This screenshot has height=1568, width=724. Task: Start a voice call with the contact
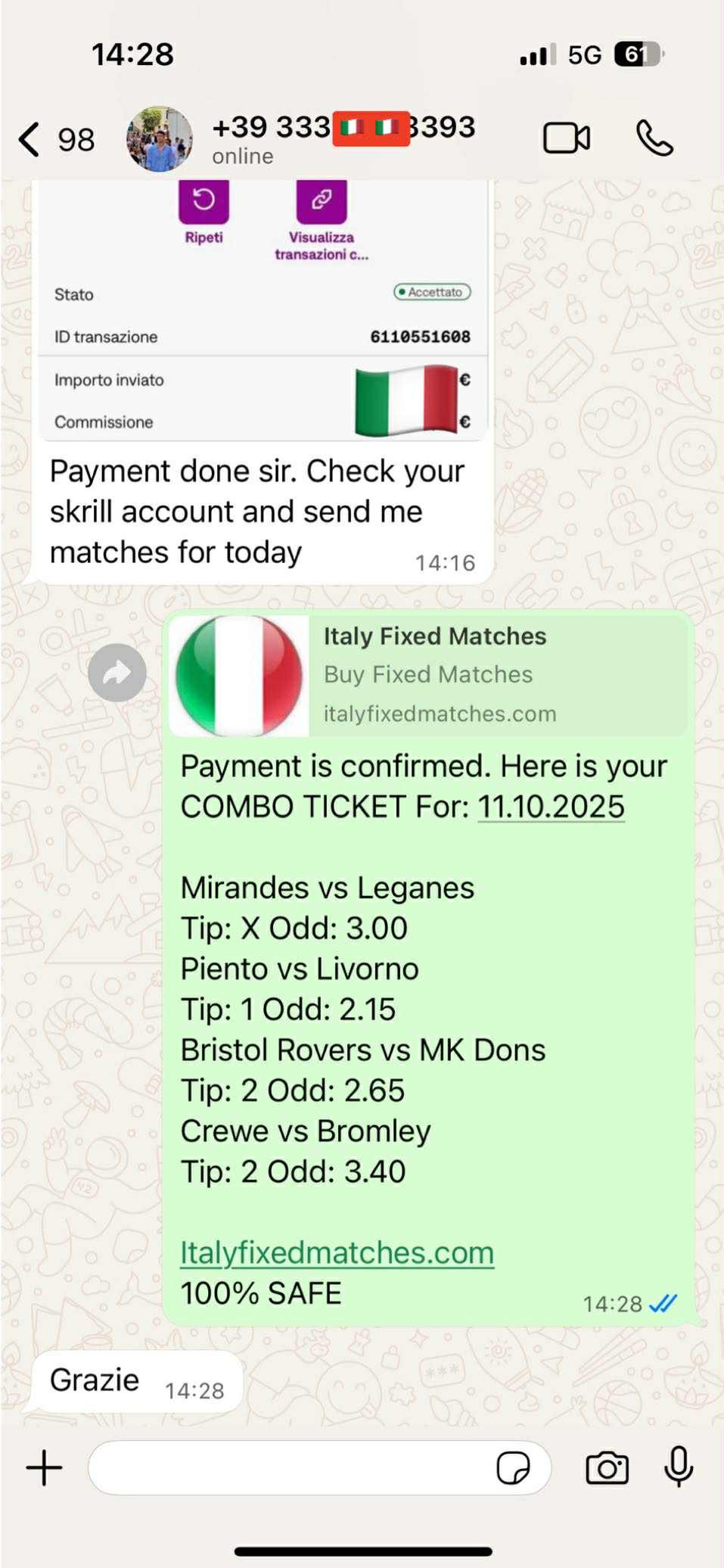click(x=655, y=138)
